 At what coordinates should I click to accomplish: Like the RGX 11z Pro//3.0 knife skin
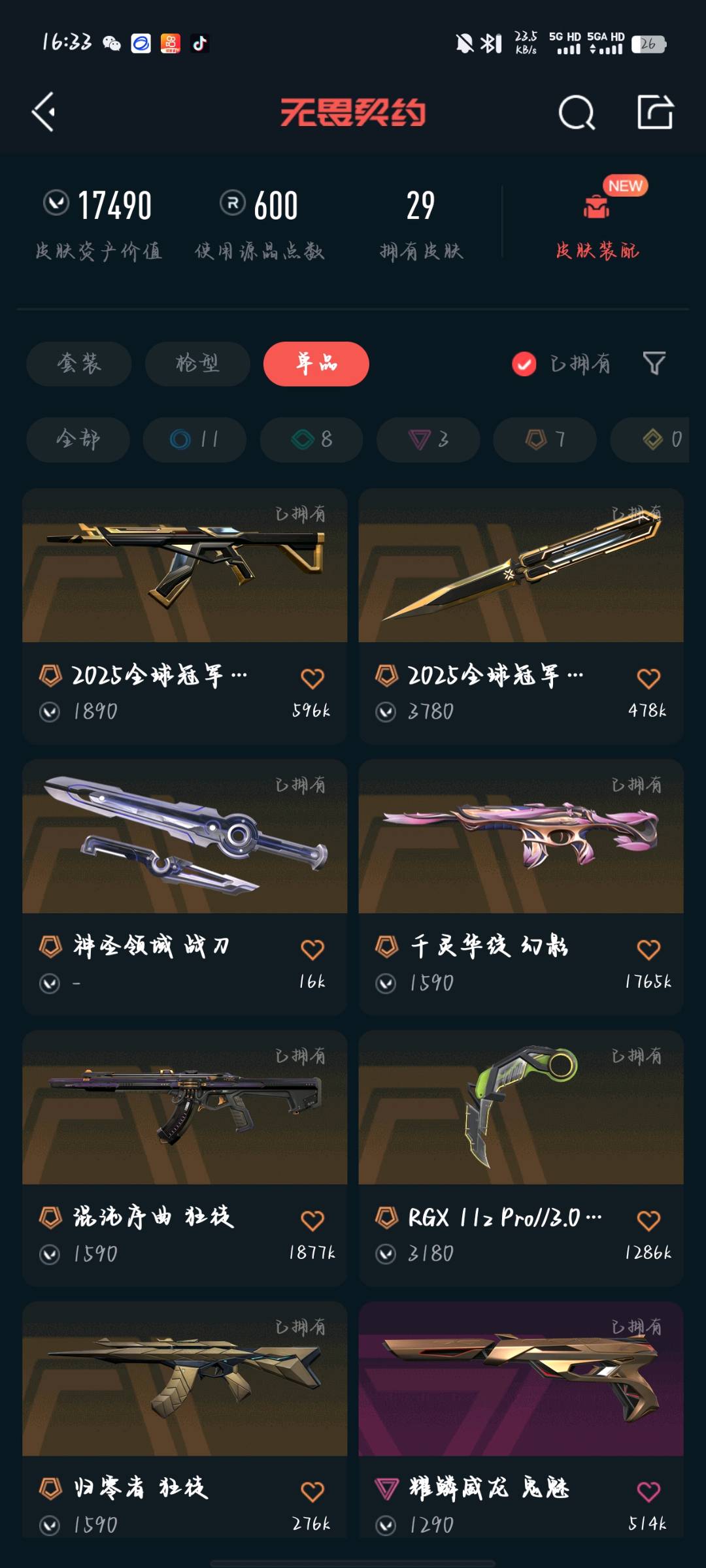[648, 1220]
